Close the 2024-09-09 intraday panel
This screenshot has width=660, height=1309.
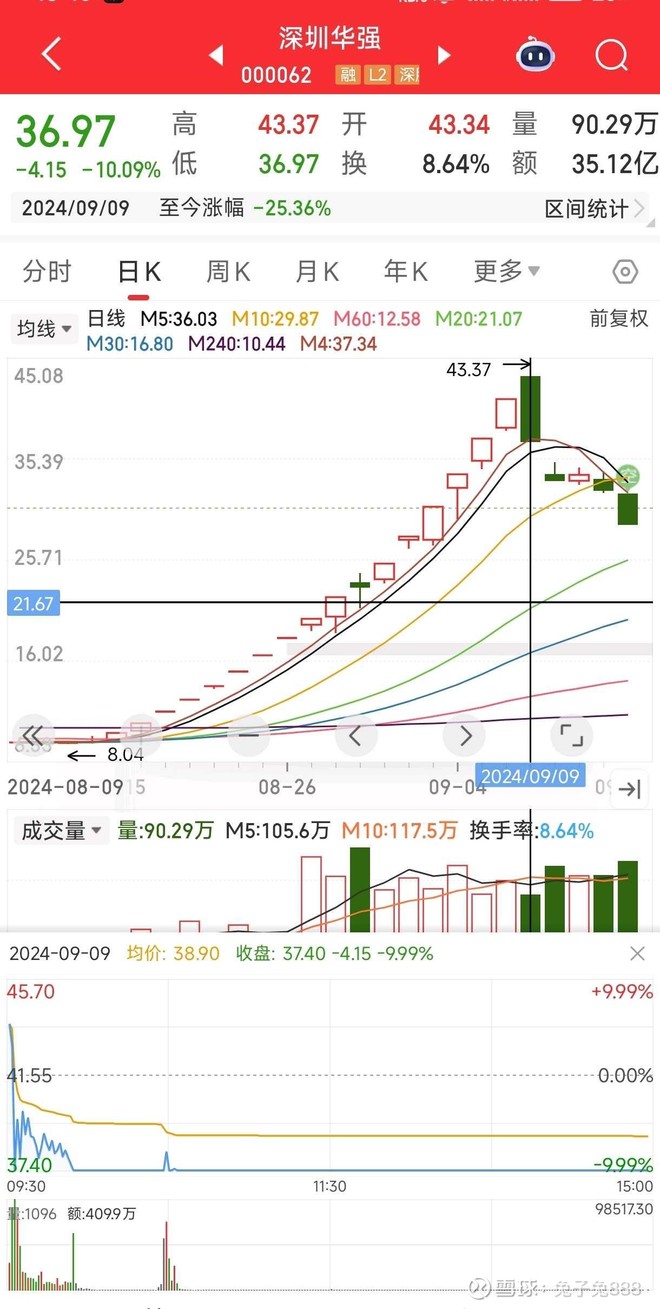pos(637,954)
